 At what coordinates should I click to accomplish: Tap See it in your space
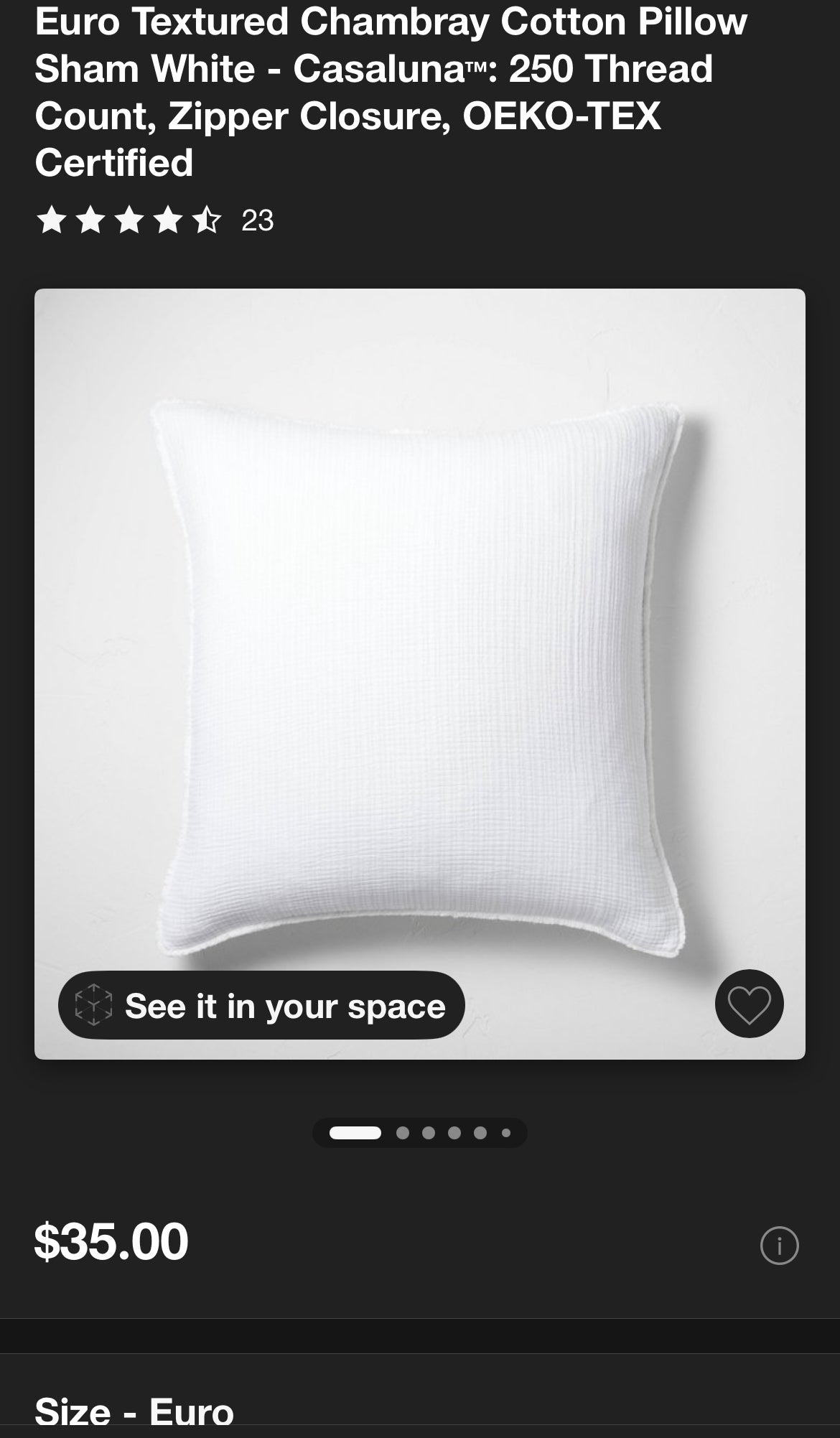[x=261, y=1005]
